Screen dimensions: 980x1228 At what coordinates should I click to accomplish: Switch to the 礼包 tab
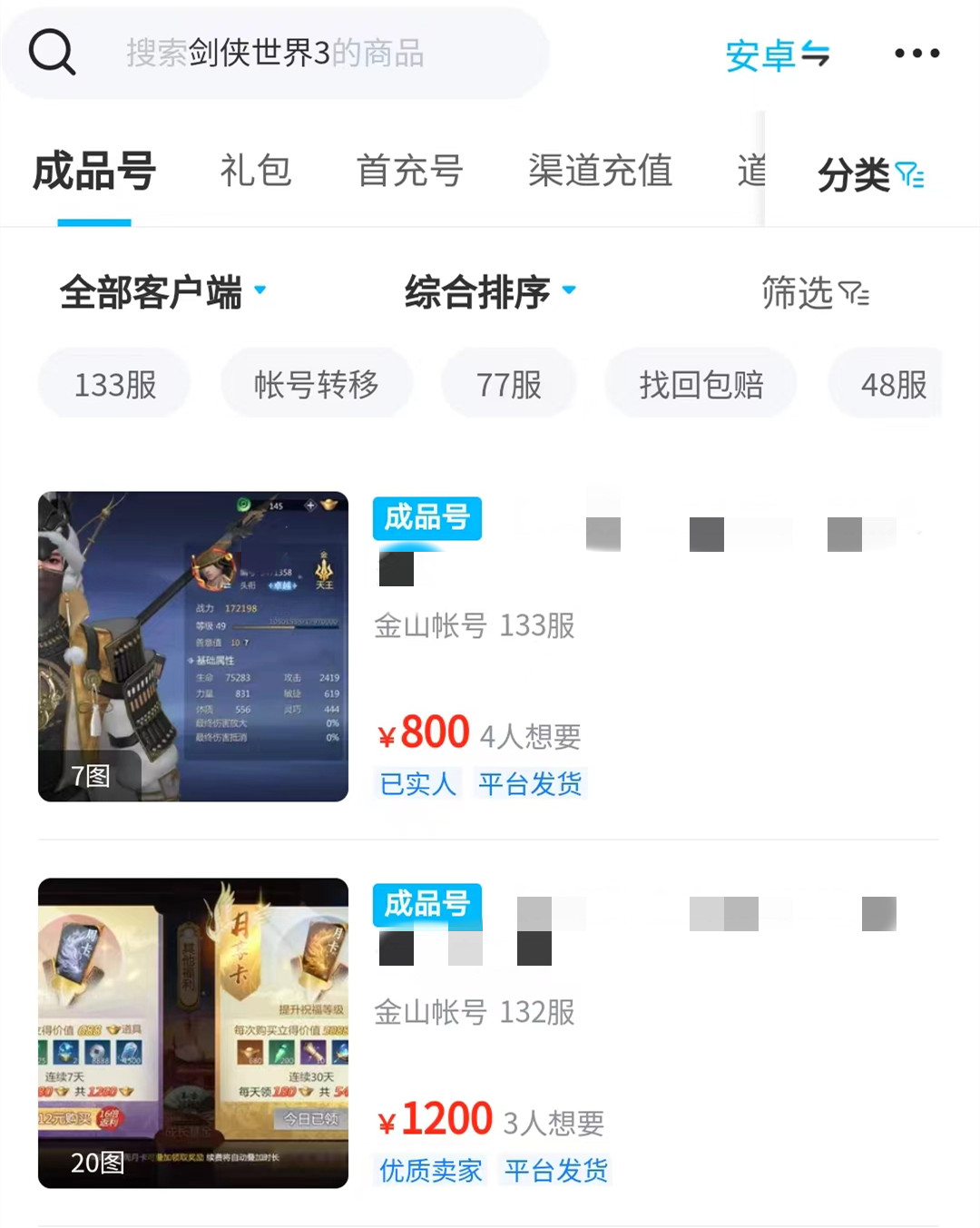point(256,171)
